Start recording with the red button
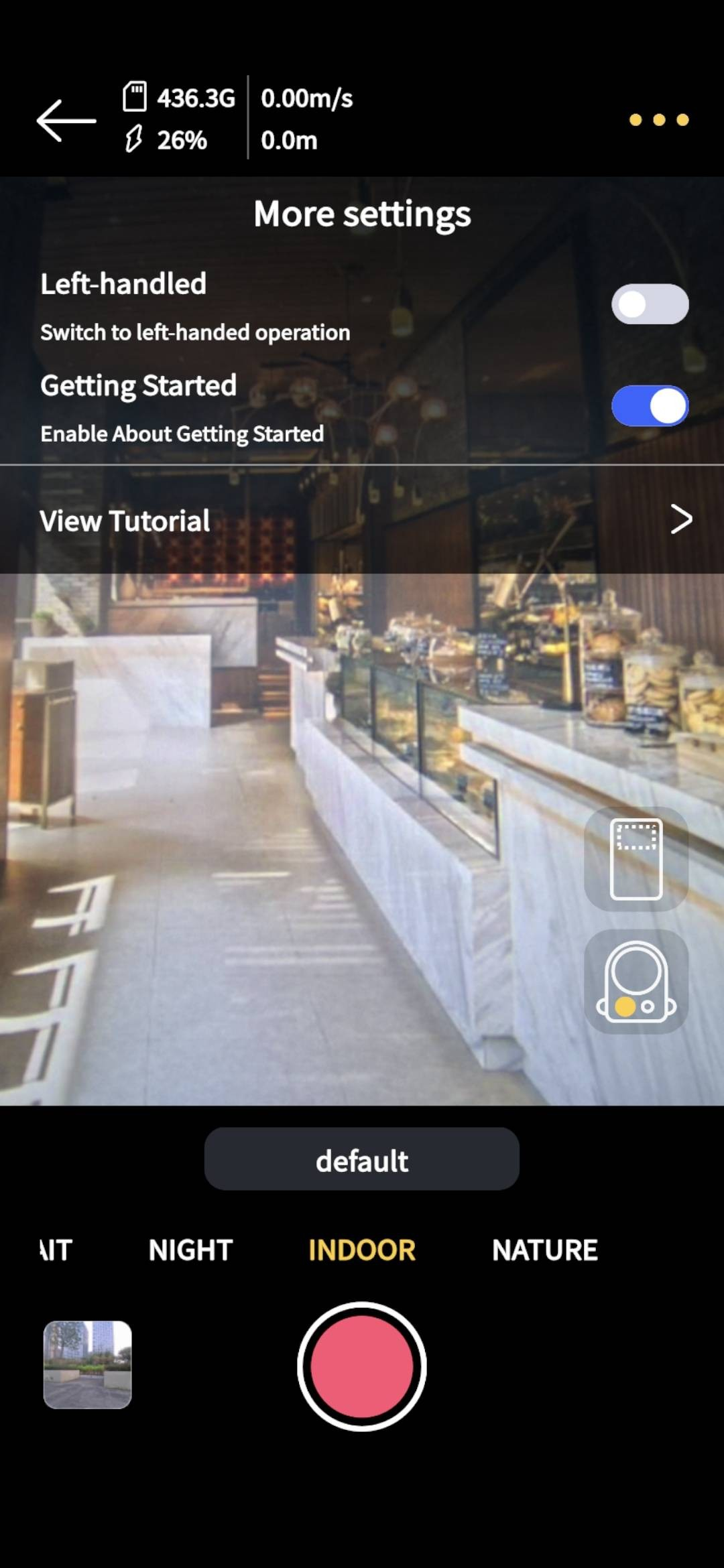The height and width of the screenshot is (1568, 724). [x=362, y=1366]
